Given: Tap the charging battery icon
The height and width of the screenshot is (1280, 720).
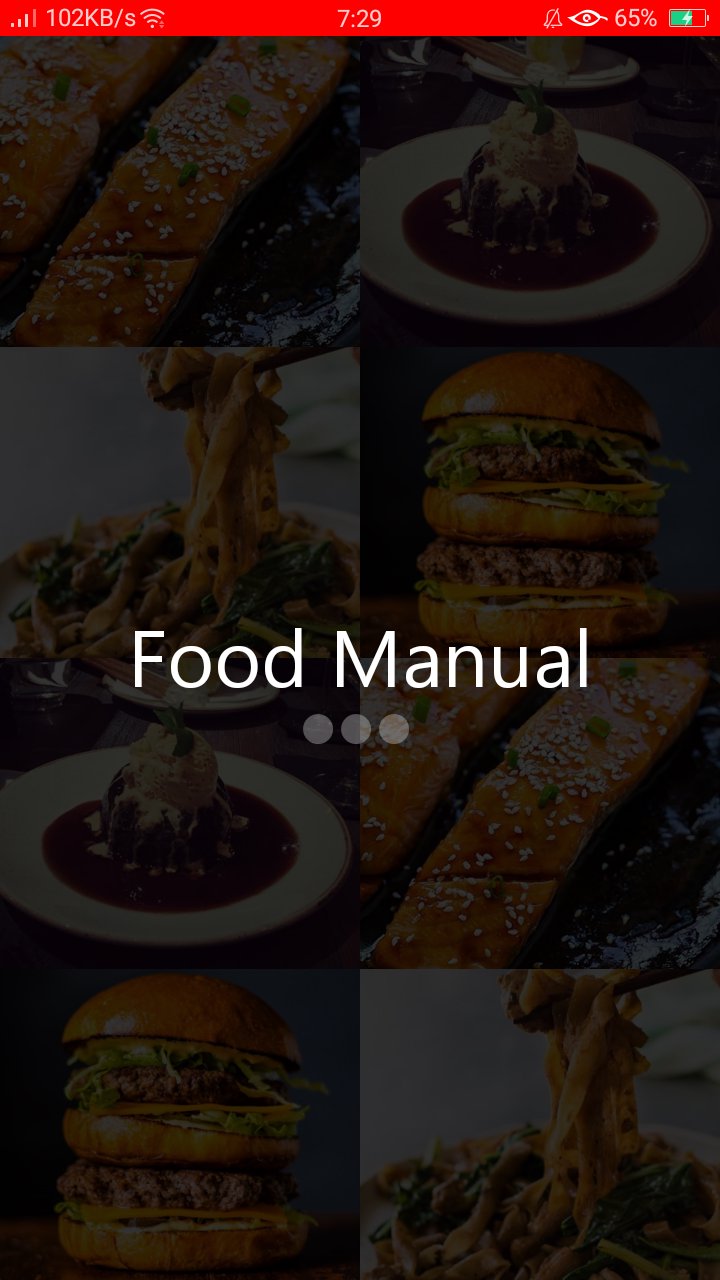Looking at the screenshot, I should [x=688, y=16].
